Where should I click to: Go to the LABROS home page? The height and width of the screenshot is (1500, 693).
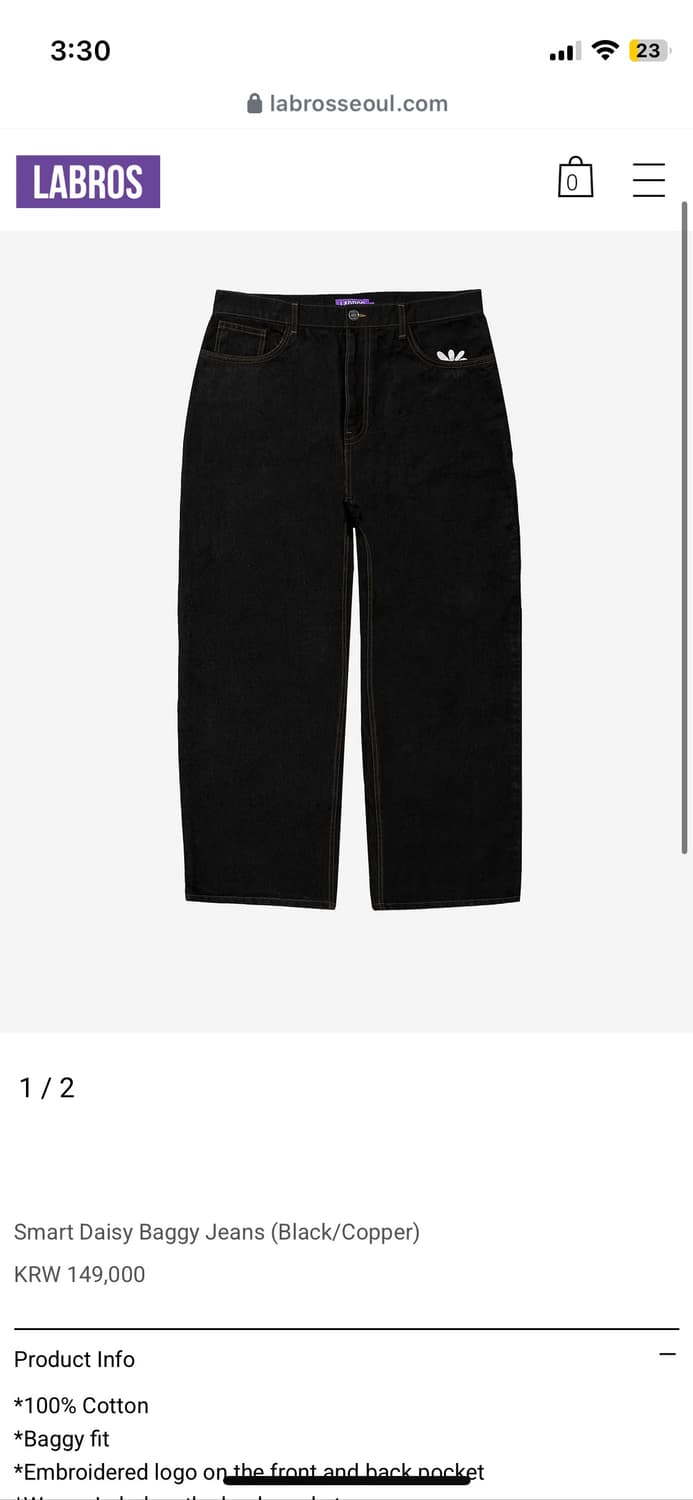(x=88, y=182)
